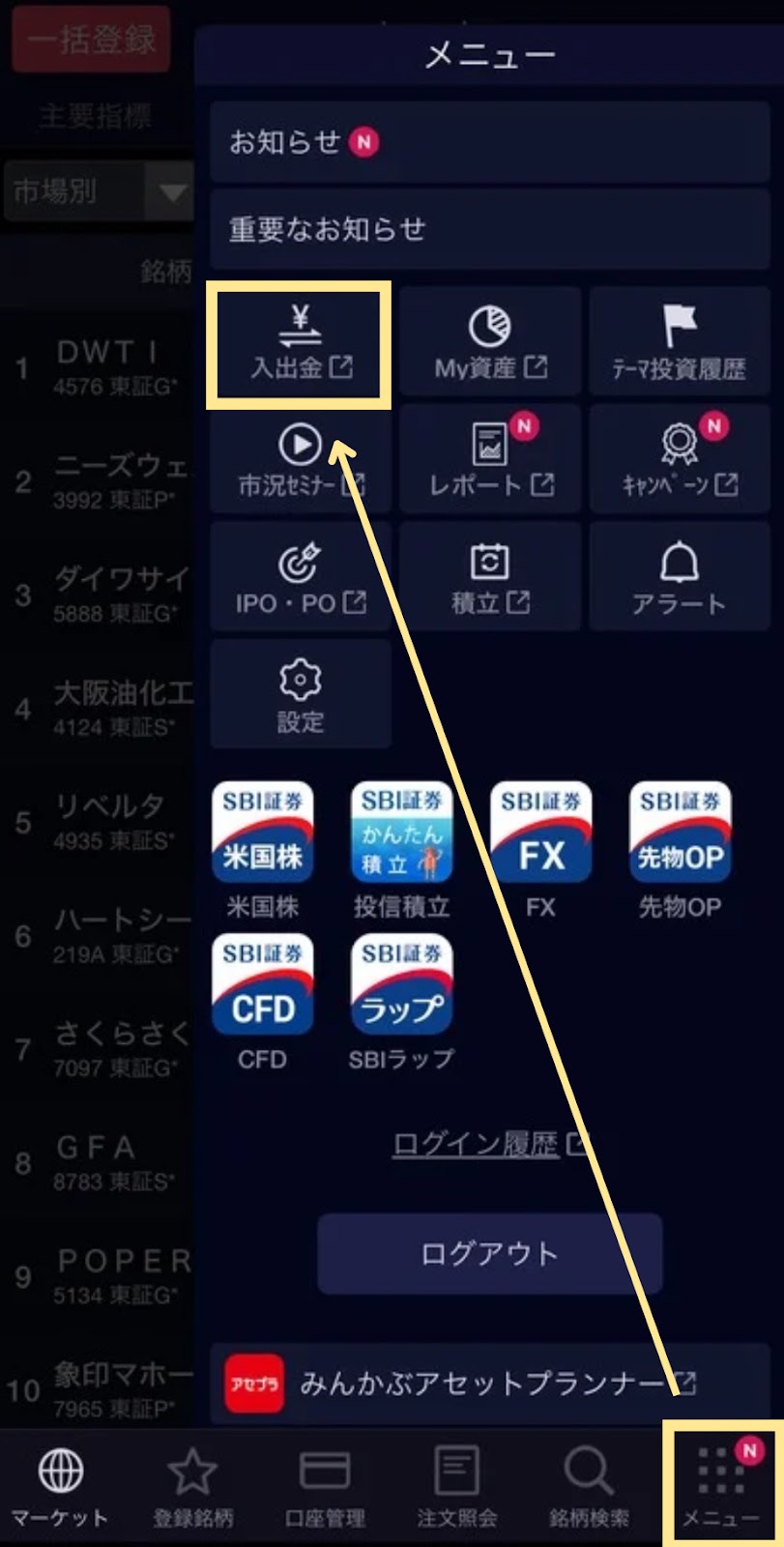Open 積立 tile
784x1547 pixels.
[490, 578]
